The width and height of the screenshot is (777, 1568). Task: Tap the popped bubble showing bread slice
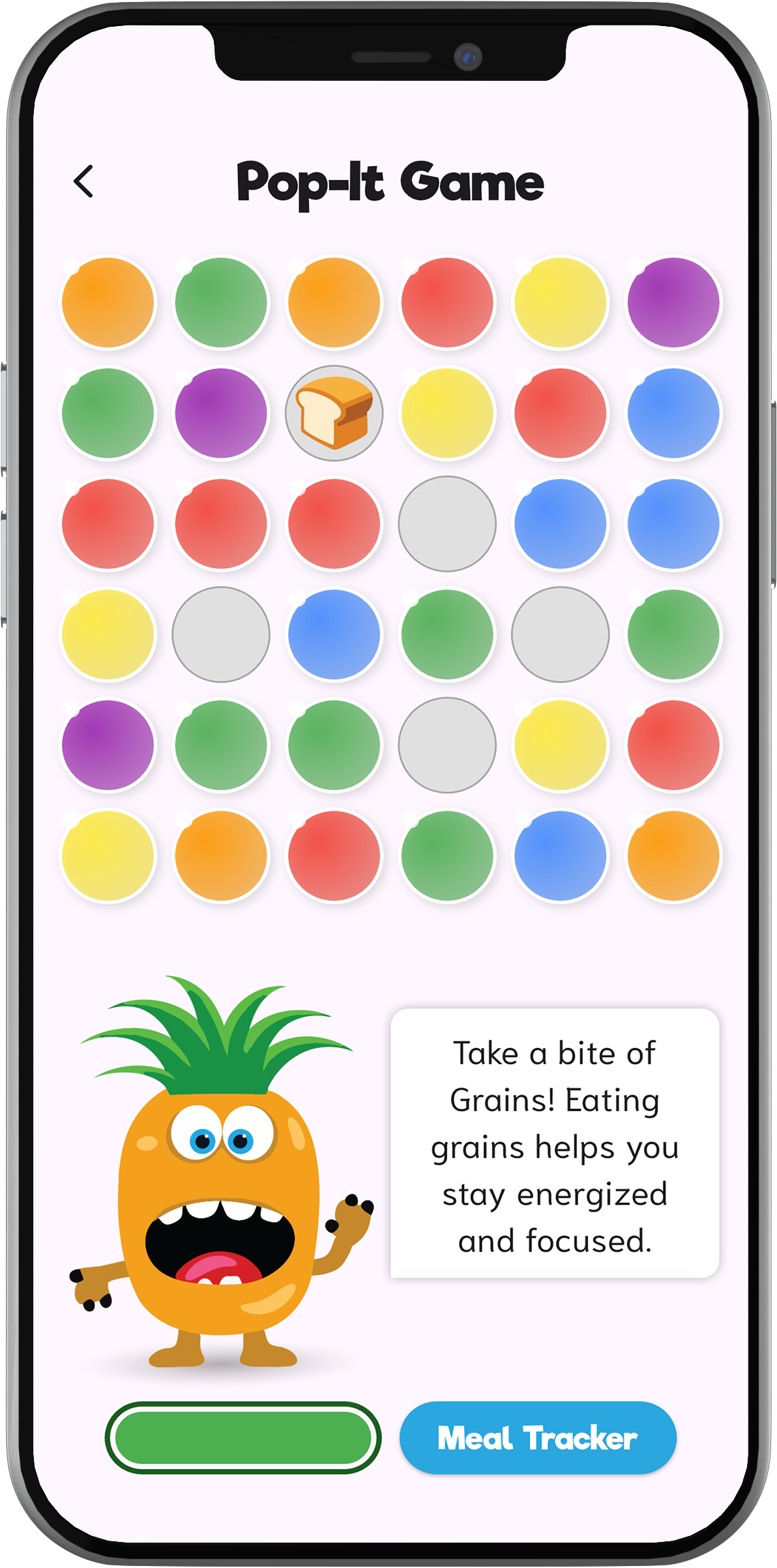click(334, 413)
